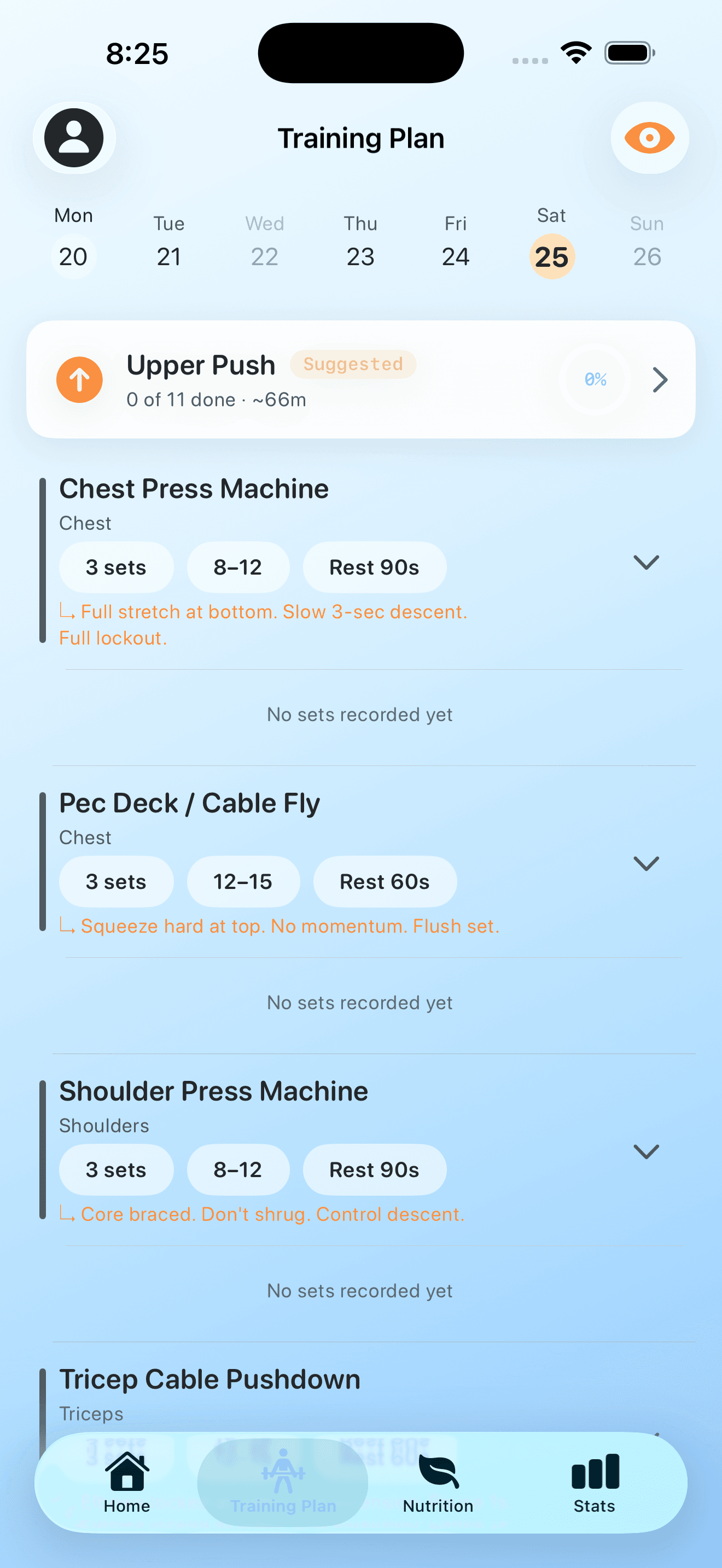
Task: Expand Pec Deck / Cable Fly details
Action: tap(647, 863)
